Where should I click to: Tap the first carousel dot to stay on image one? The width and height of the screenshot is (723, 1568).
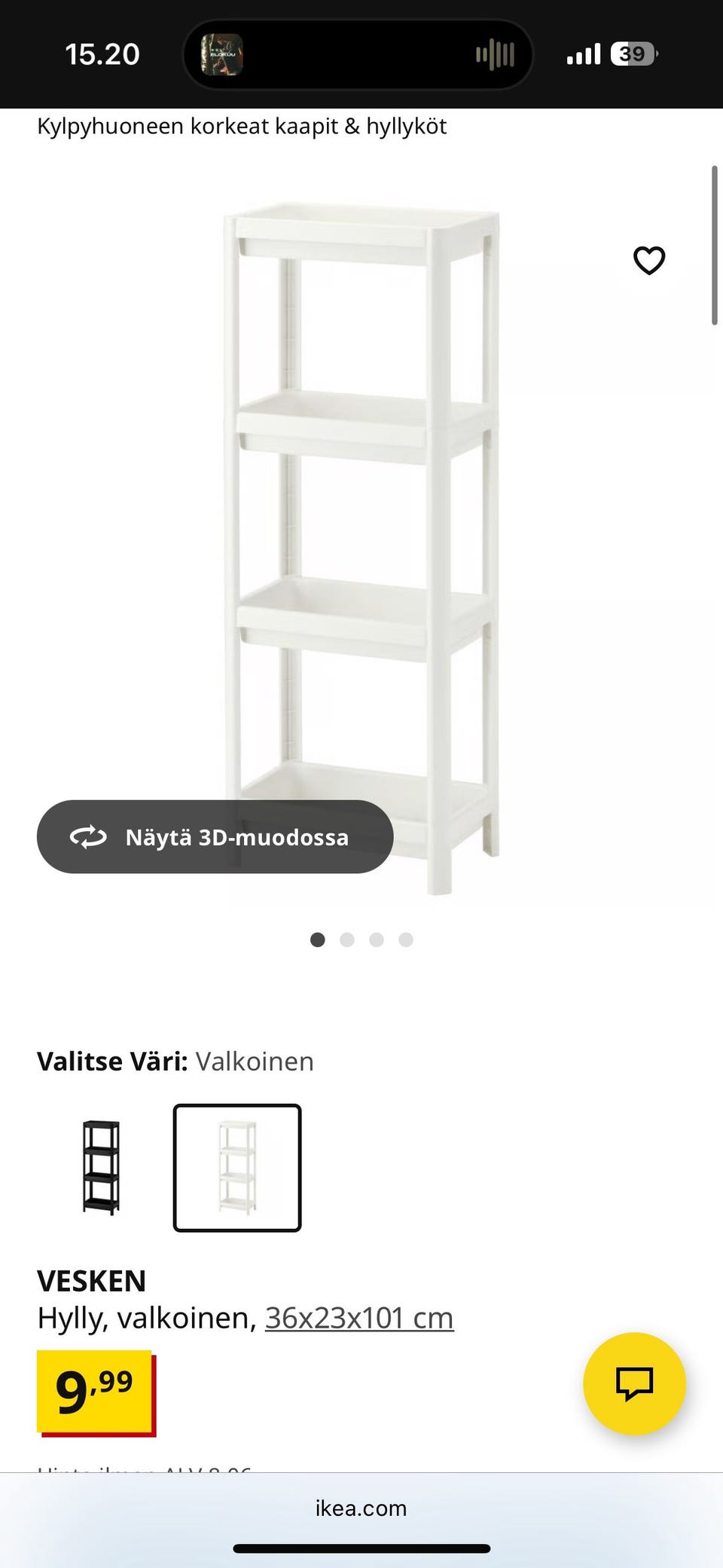pyautogui.click(x=318, y=940)
